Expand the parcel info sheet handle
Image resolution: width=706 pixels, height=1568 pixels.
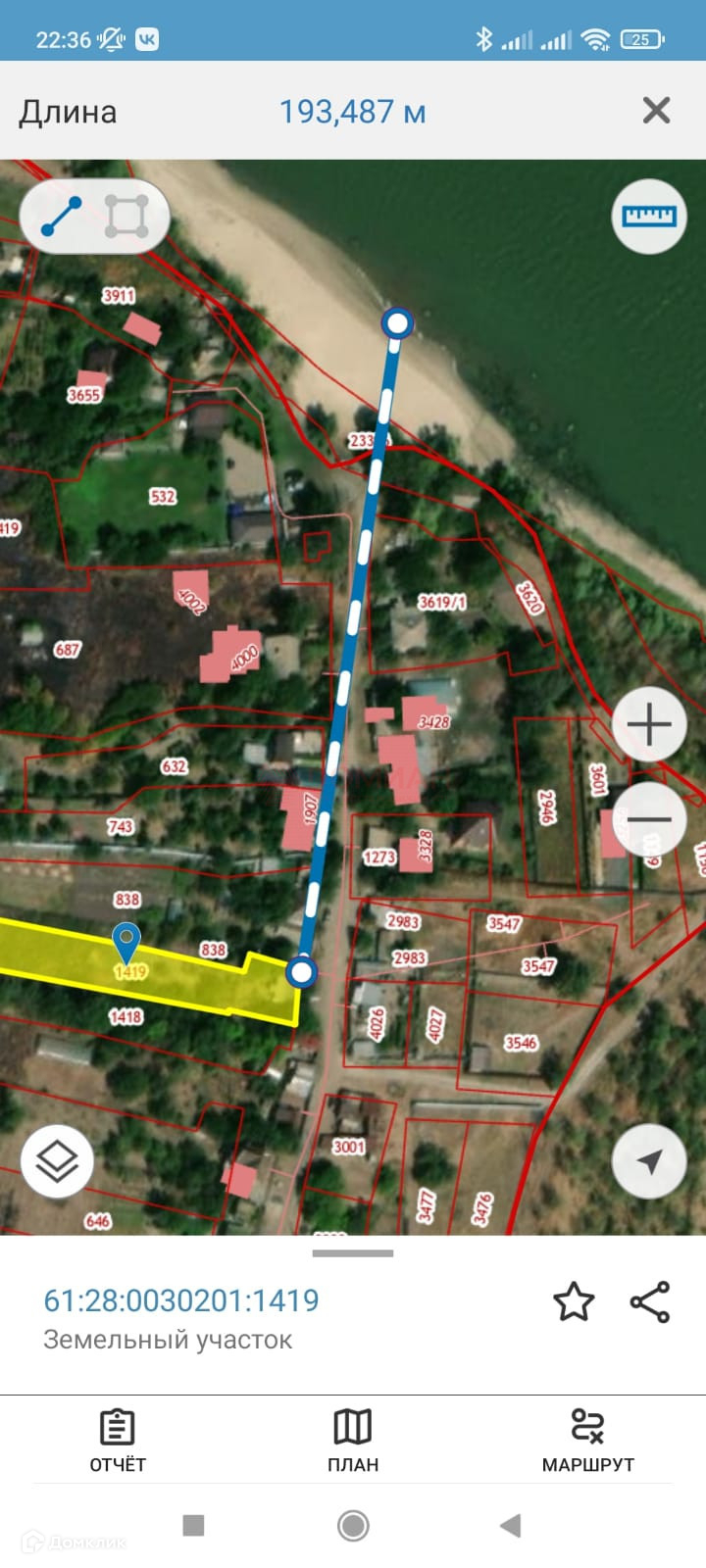click(353, 1252)
